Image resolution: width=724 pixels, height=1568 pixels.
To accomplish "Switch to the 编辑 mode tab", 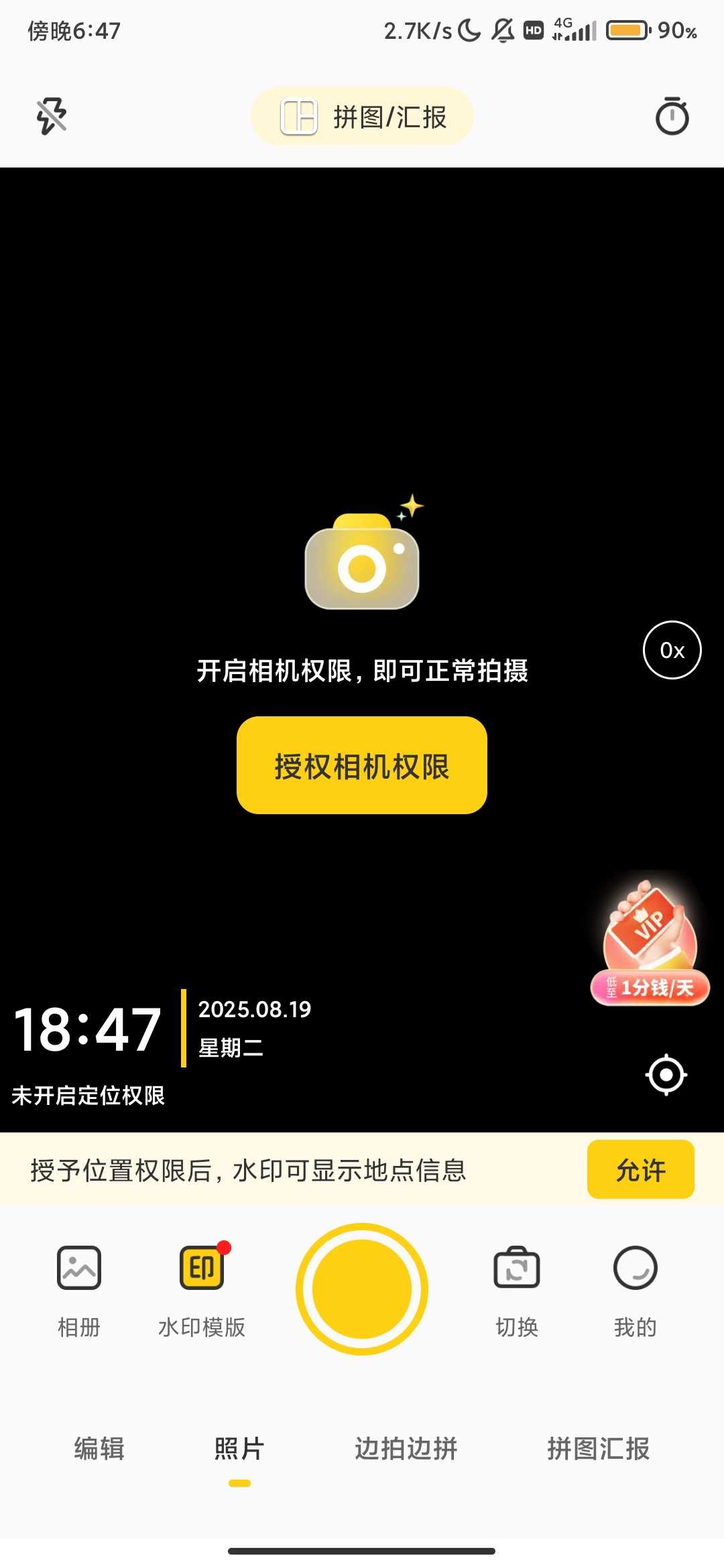I will click(x=99, y=1449).
